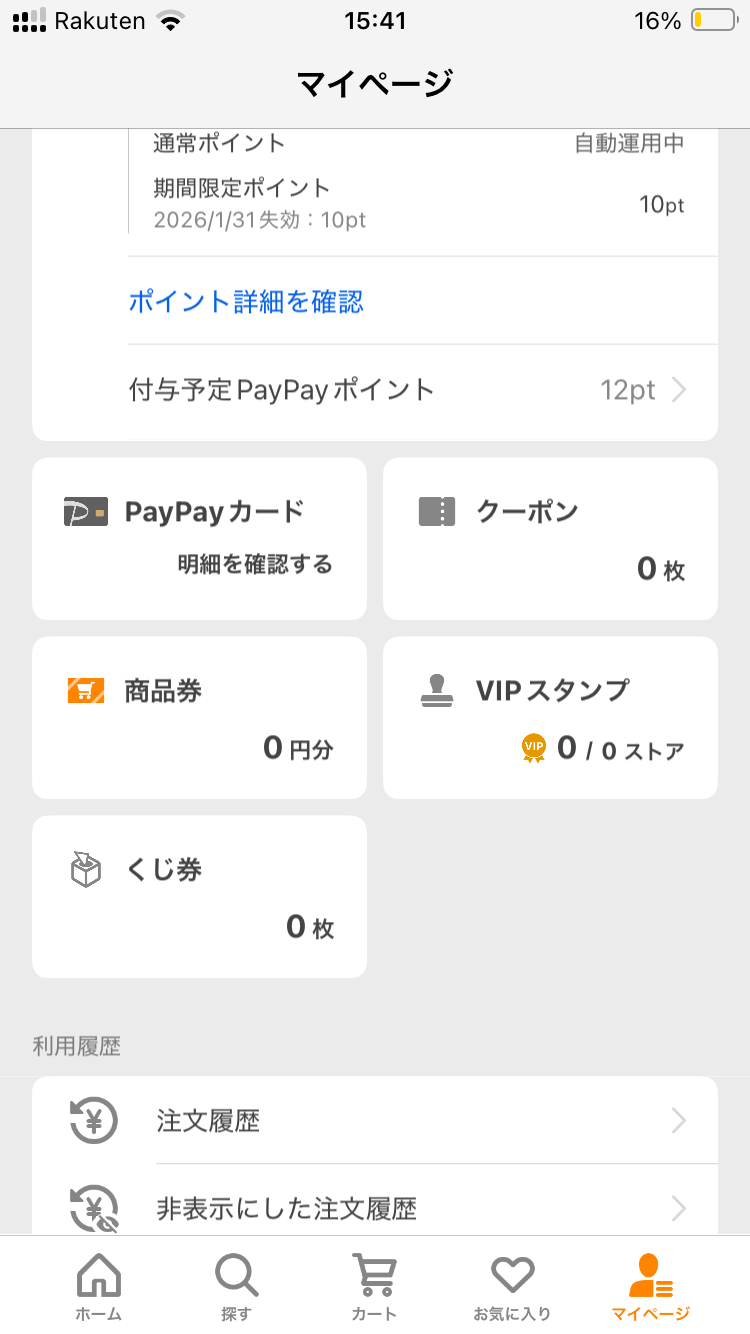
Task: Open the ポイント詳細を確認 link
Action: [x=246, y=301]
